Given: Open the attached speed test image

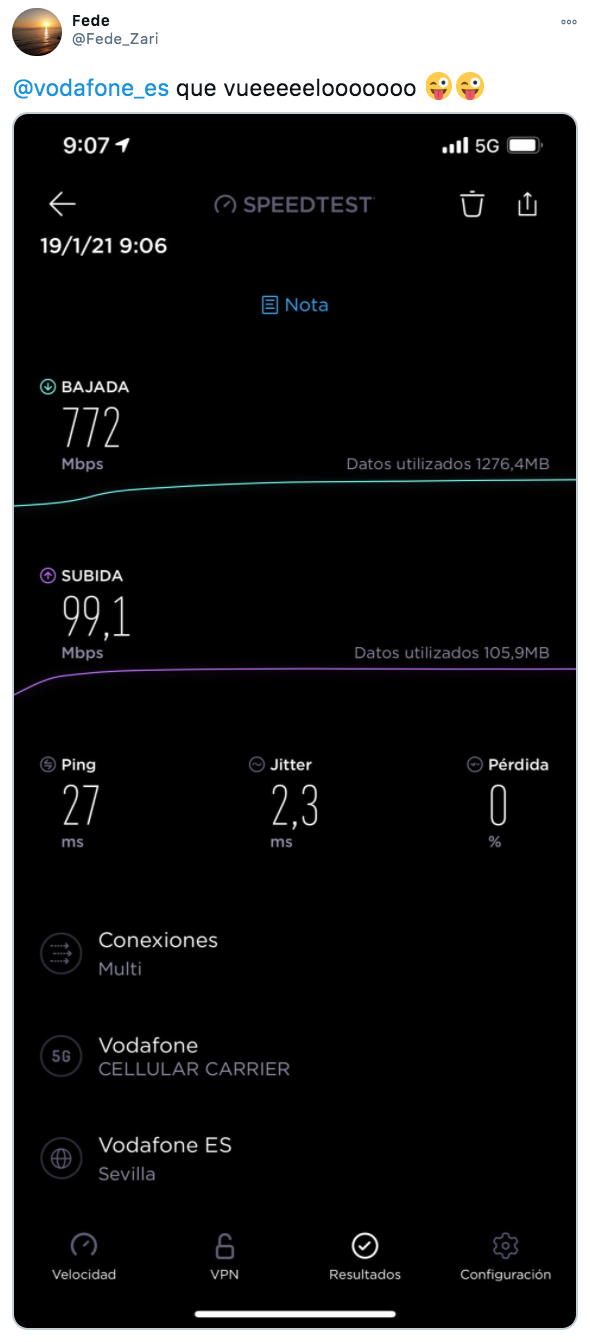Looking at the screenshot, I should [x=295, y=721].
